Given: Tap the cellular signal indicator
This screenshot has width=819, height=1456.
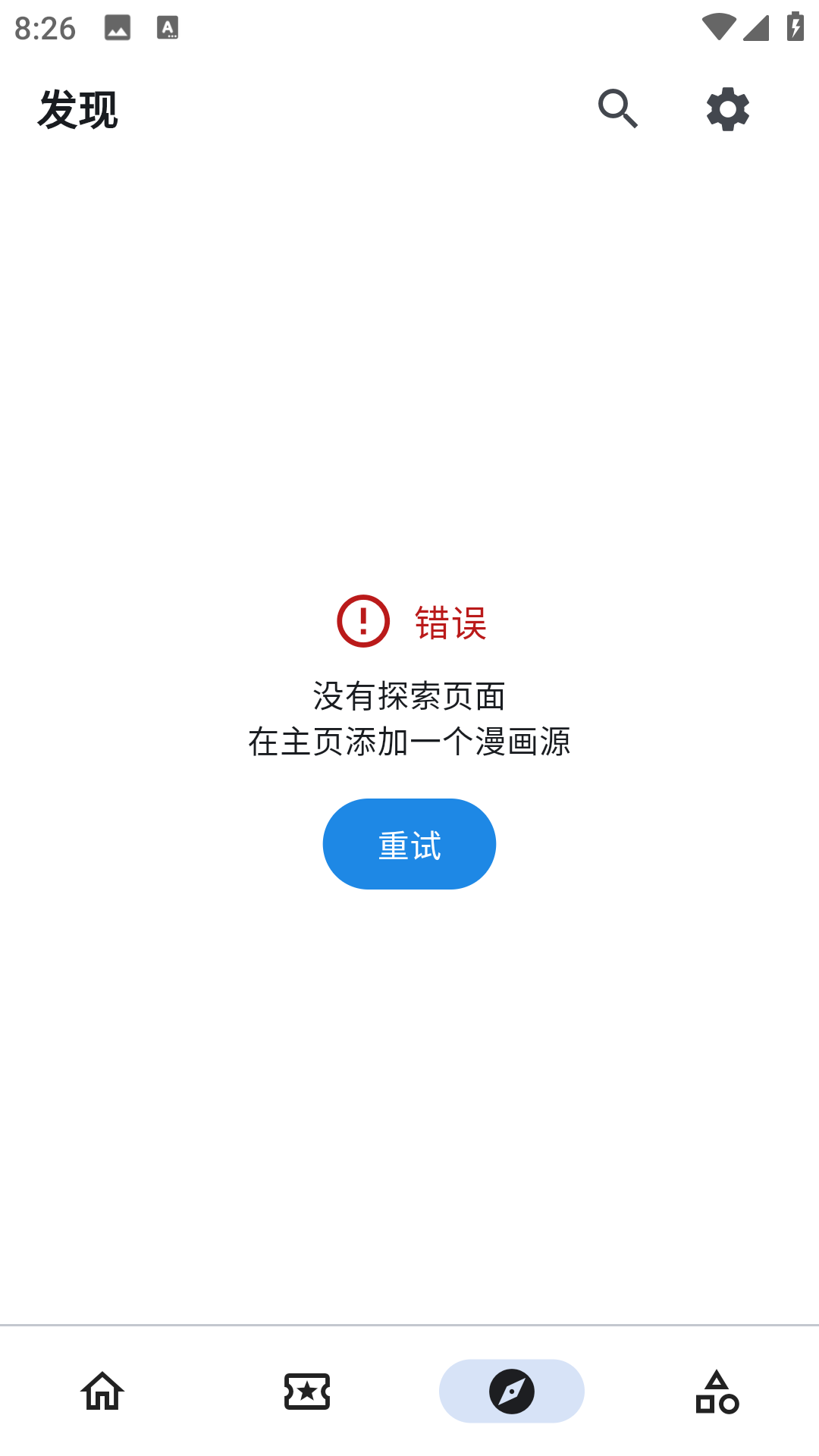Looking at the screenshot, I should point(755,27).
